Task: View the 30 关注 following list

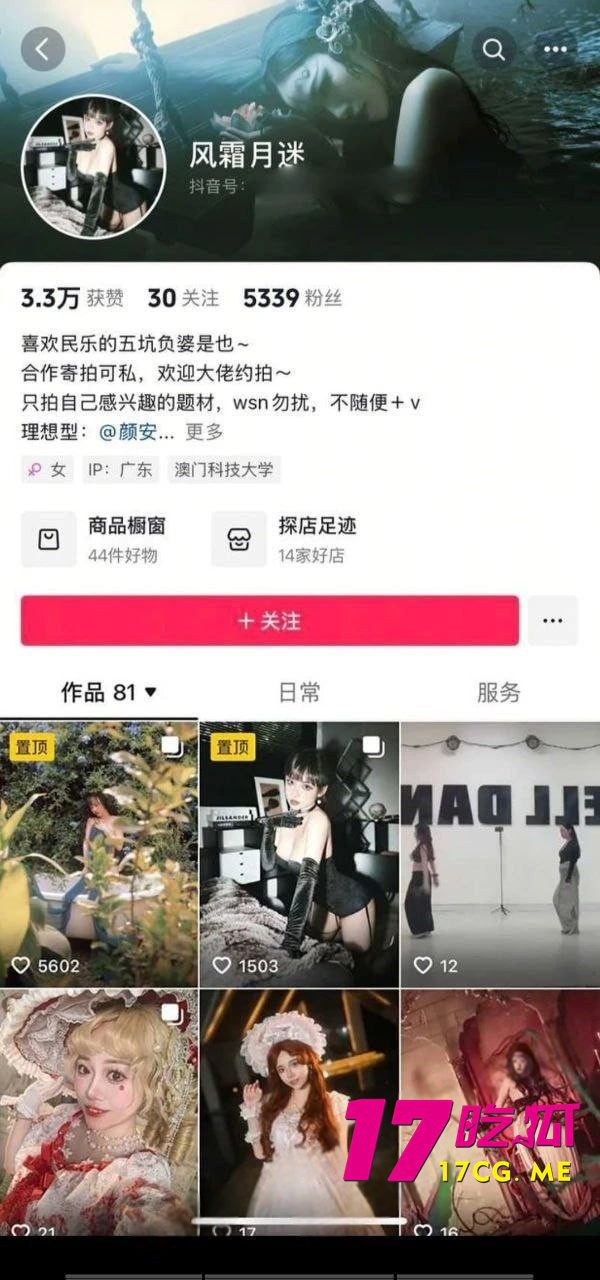Action: (x=182, y=298)
